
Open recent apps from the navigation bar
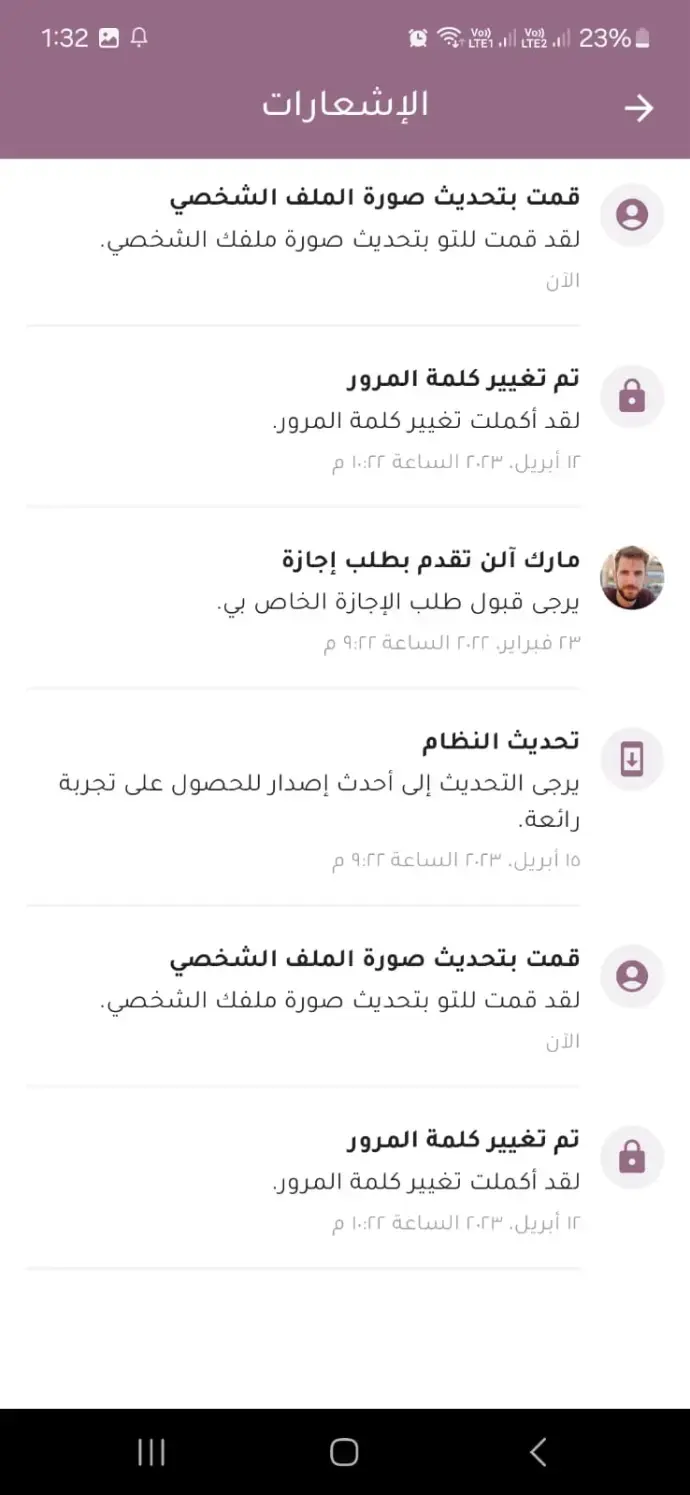tap(151, 1452)
